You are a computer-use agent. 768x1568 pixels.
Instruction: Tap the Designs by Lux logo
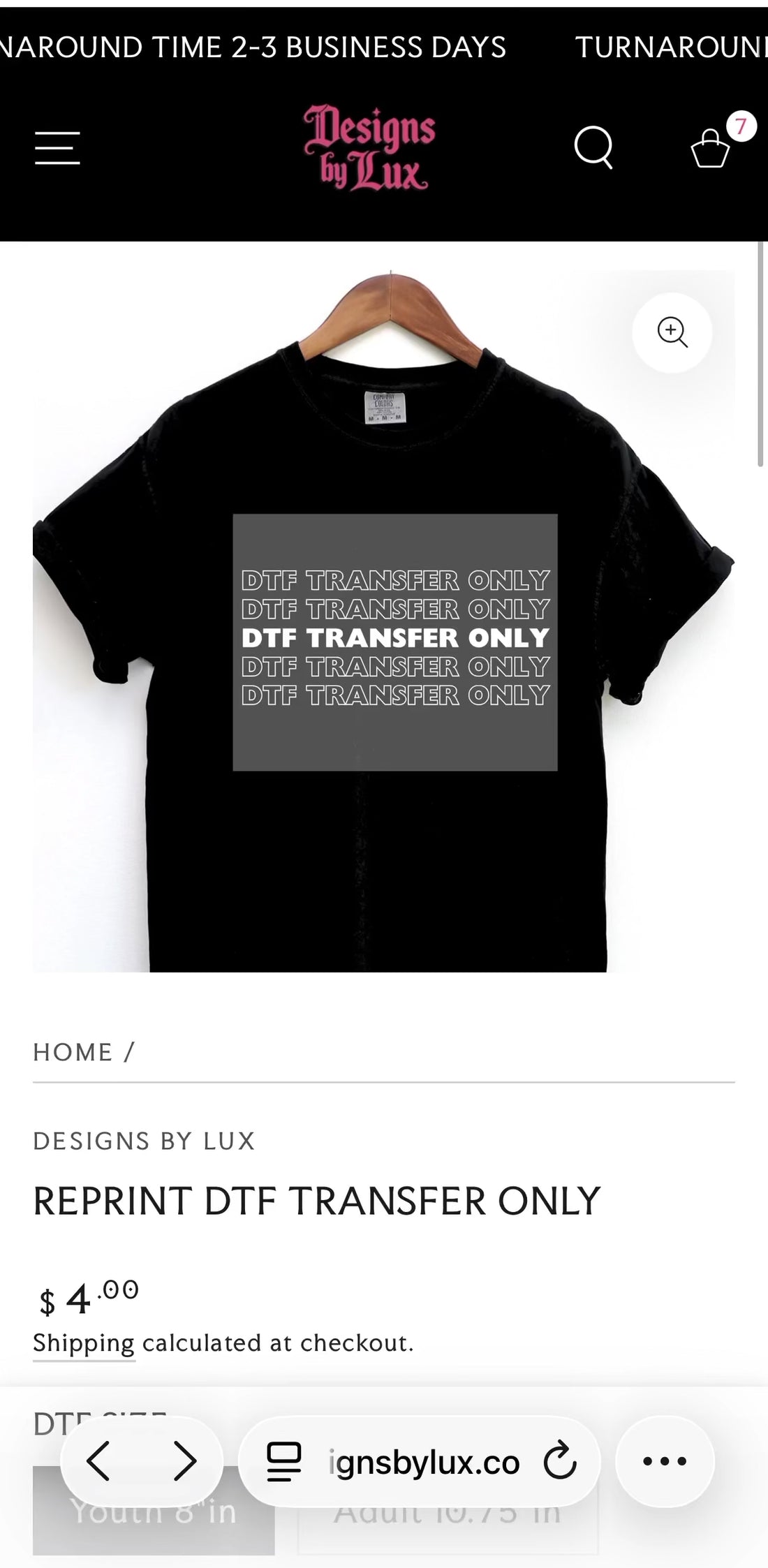coord(370,148)
